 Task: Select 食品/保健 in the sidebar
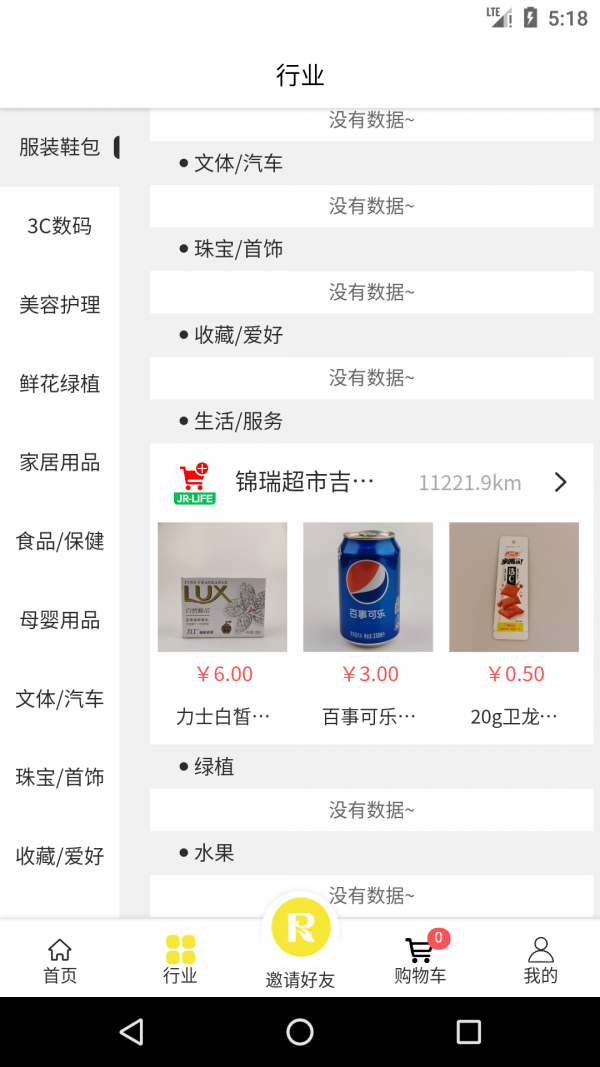click(x=60, y=541)
